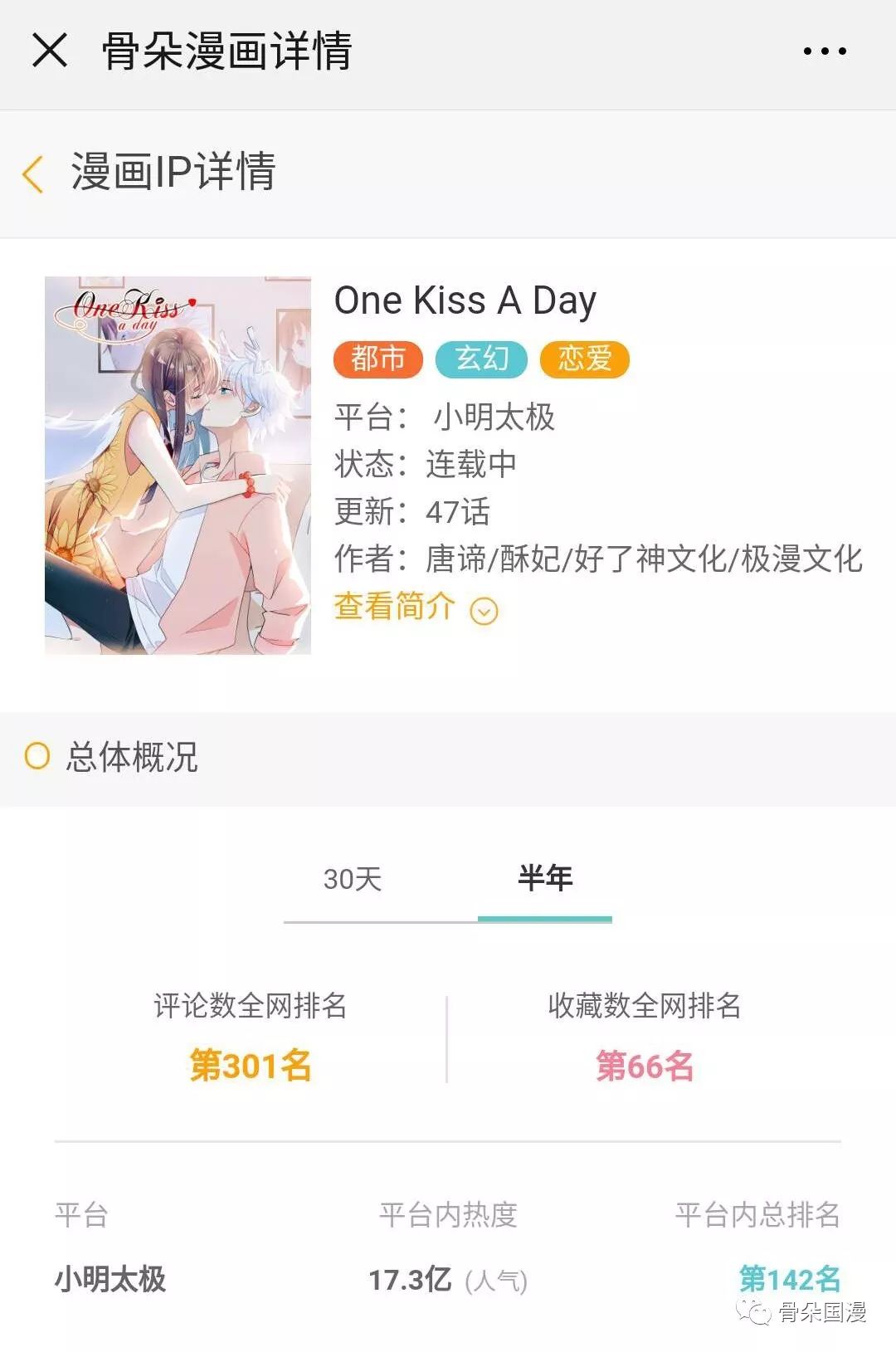Click the 玄幻 category tag

481,360
